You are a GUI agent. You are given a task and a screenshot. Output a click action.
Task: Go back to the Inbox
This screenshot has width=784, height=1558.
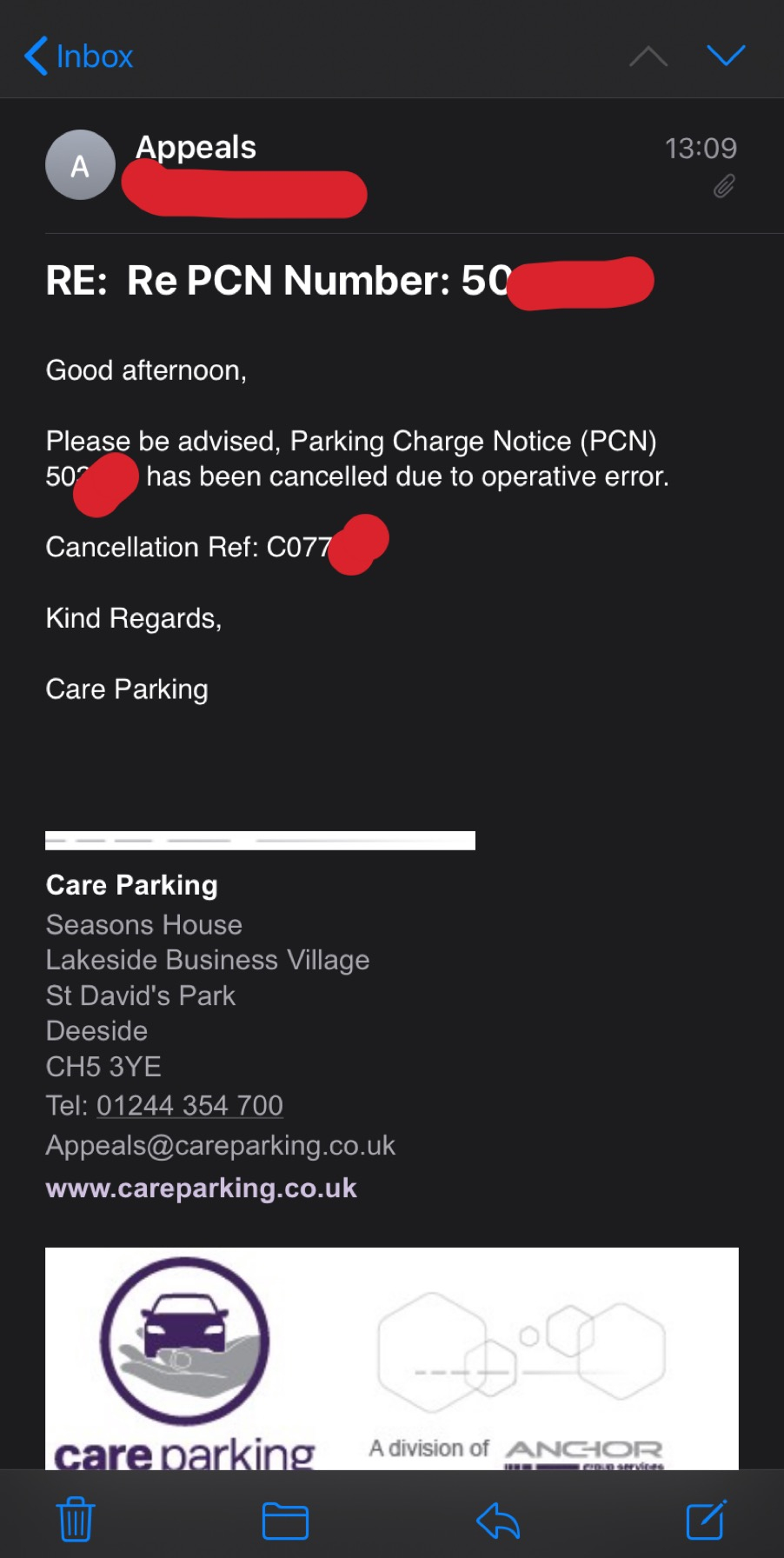point(78,57)
